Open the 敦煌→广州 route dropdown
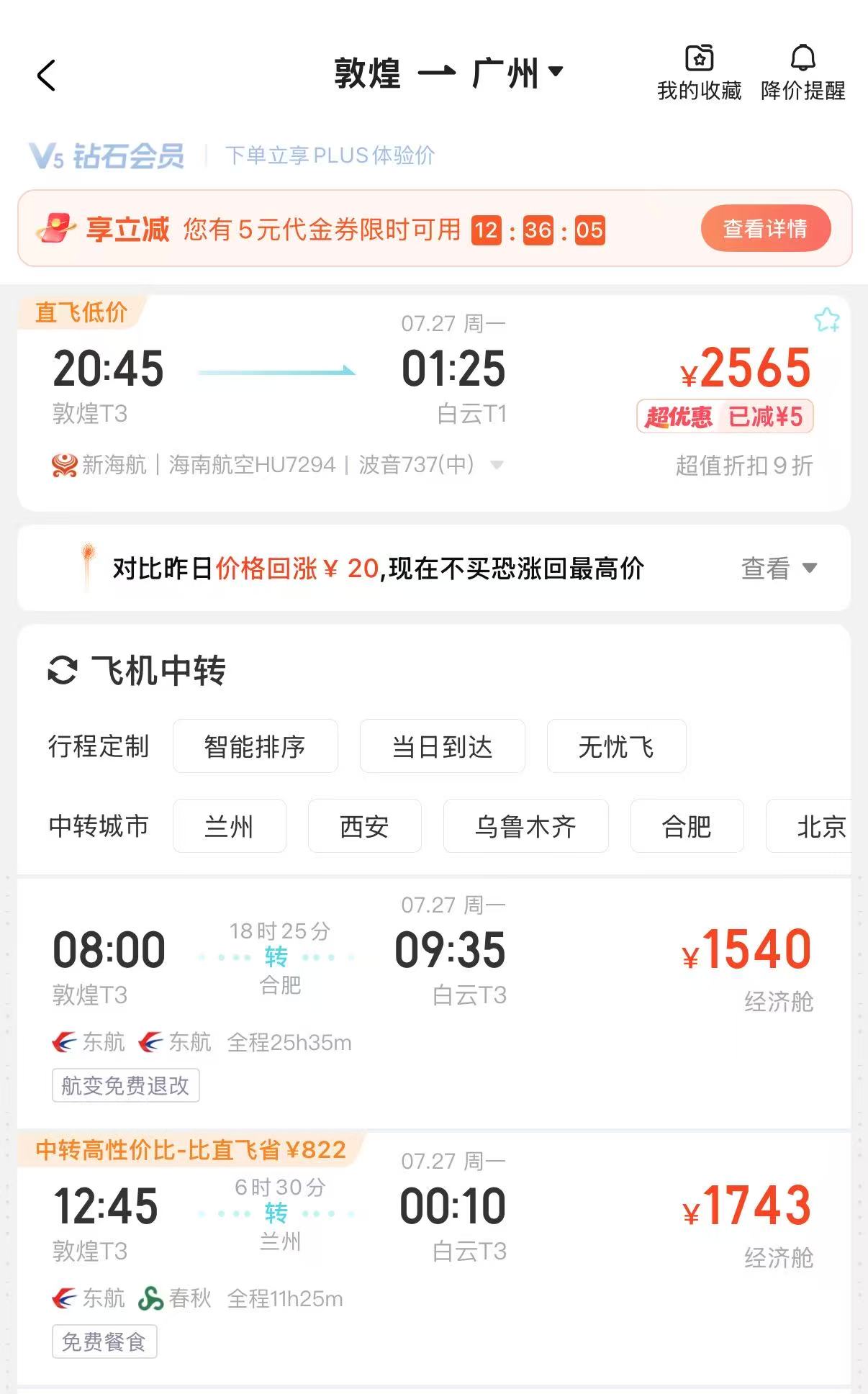 click(554, 71)
